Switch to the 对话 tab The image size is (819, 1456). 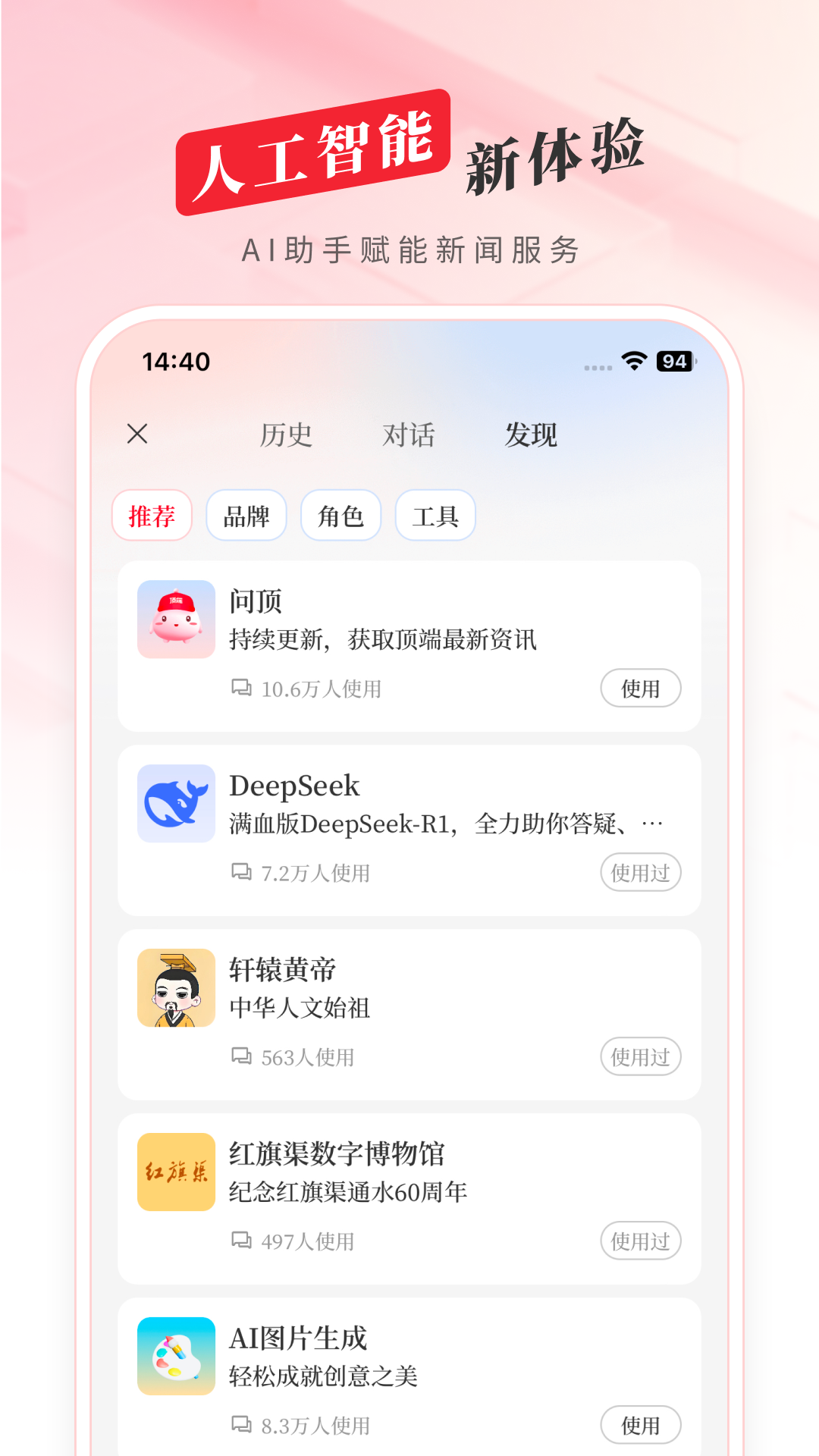click(x=407, y=435)
